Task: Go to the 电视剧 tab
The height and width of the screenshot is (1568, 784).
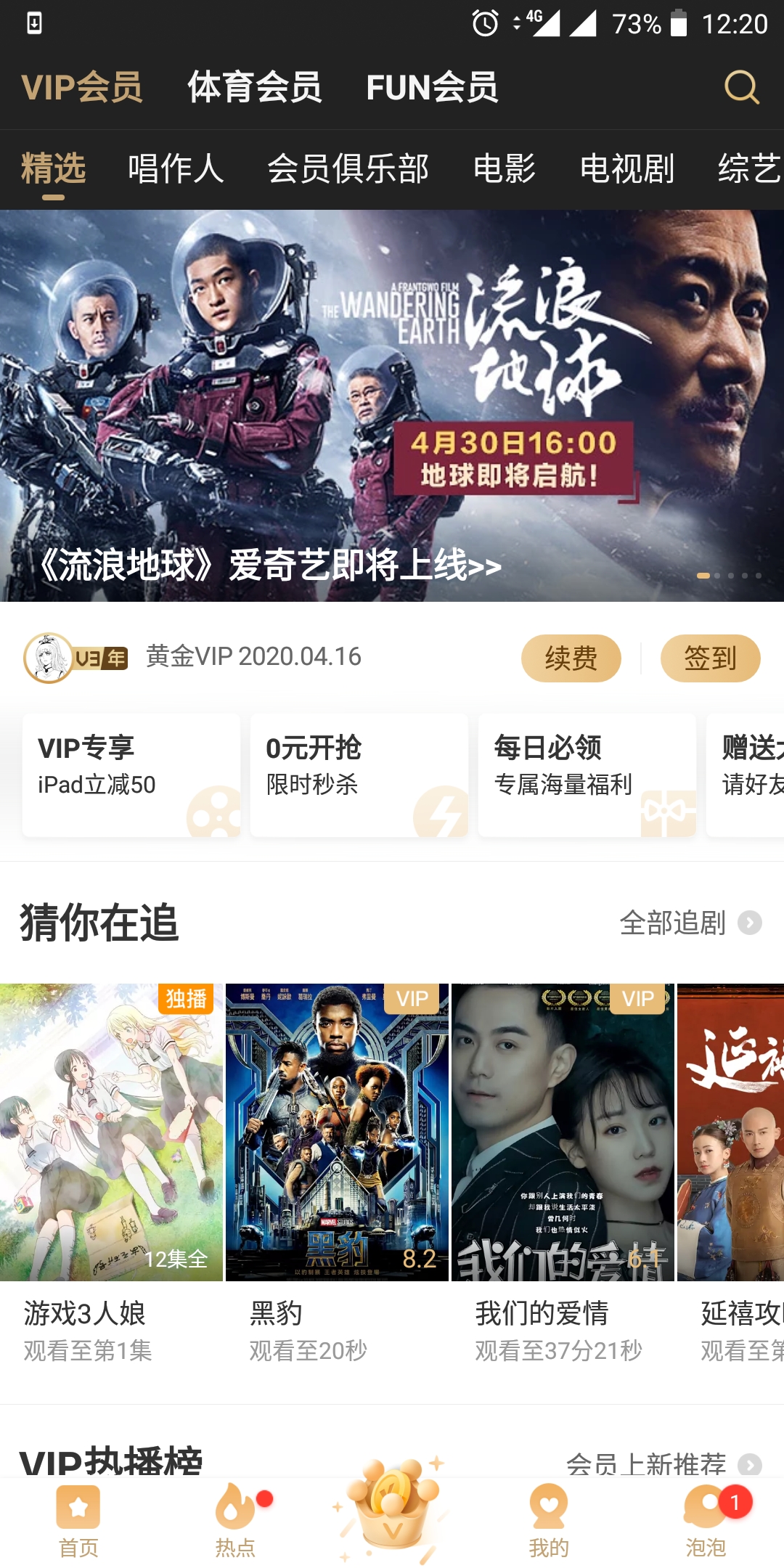Action: (x=627, y=169)
